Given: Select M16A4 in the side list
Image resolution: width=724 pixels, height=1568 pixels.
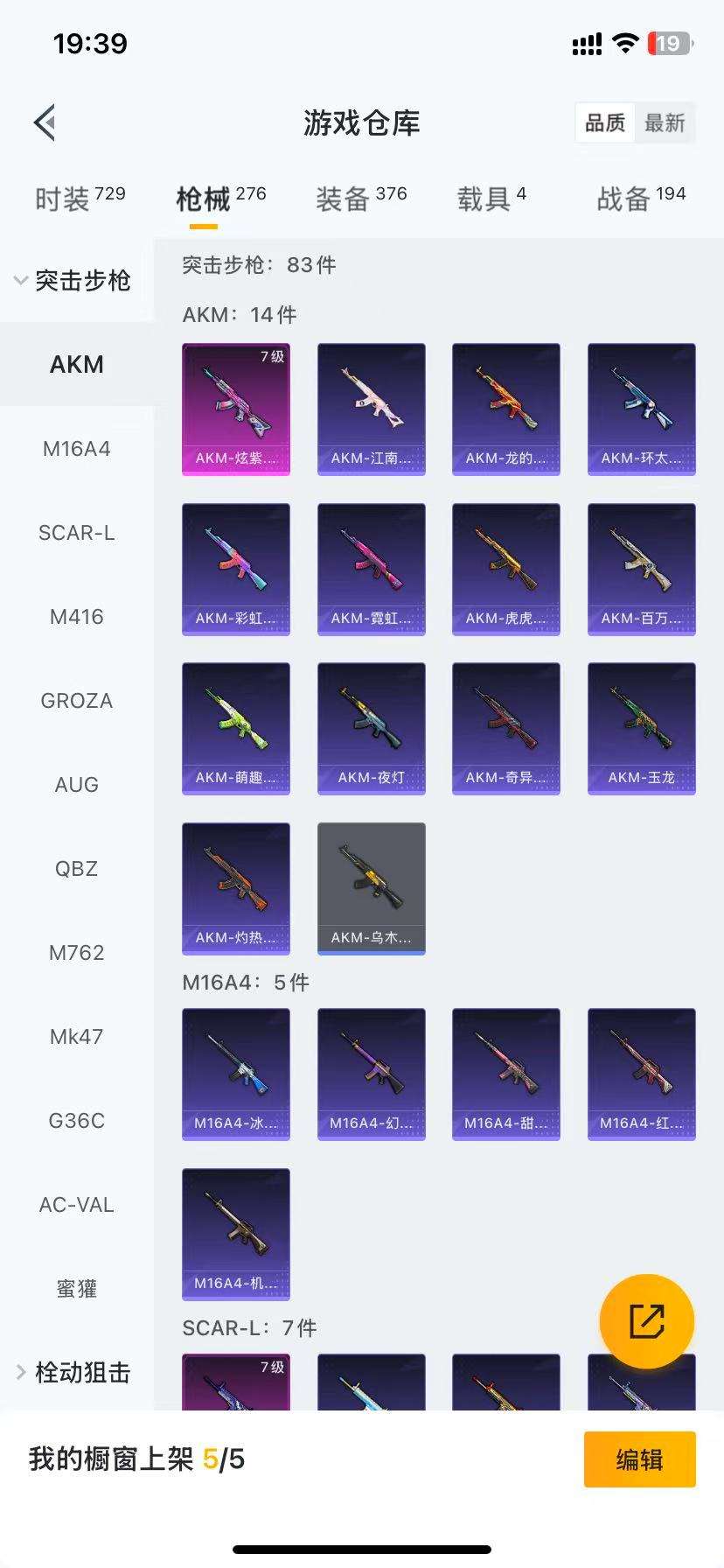Looking at the screenshot, I should pos(77,449).
